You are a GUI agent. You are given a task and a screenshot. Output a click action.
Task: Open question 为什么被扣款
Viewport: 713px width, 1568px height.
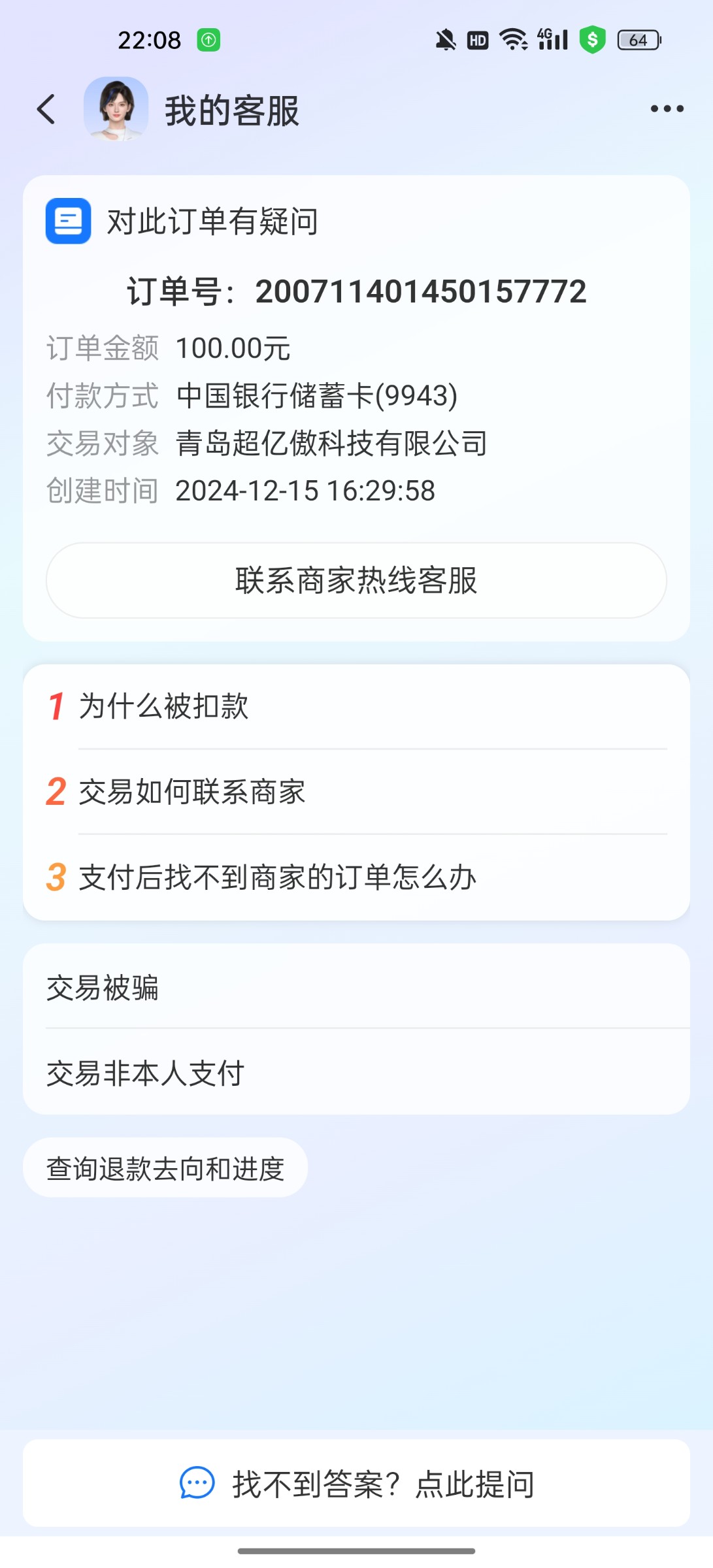tap(356, 707)
